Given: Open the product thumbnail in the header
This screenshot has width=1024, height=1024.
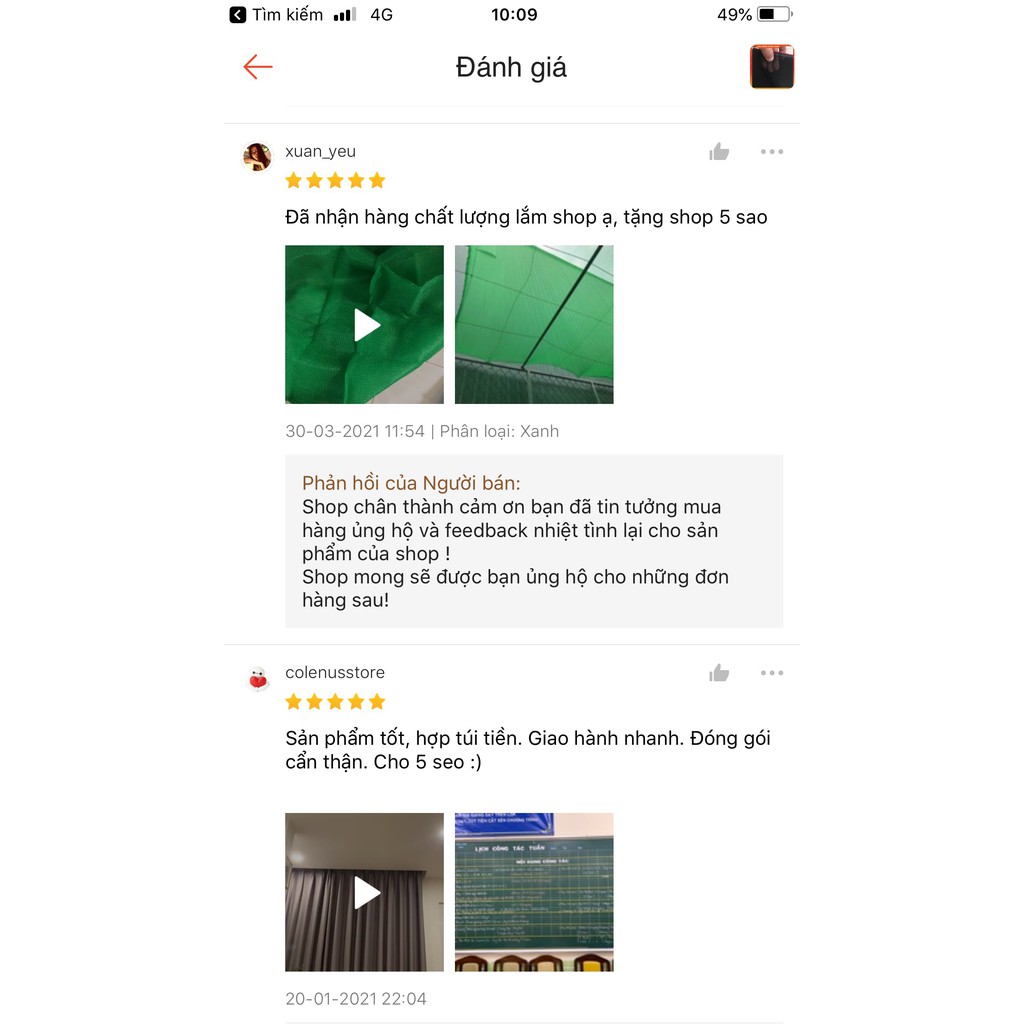Looking at the screenshot, I should pos(772,67).
